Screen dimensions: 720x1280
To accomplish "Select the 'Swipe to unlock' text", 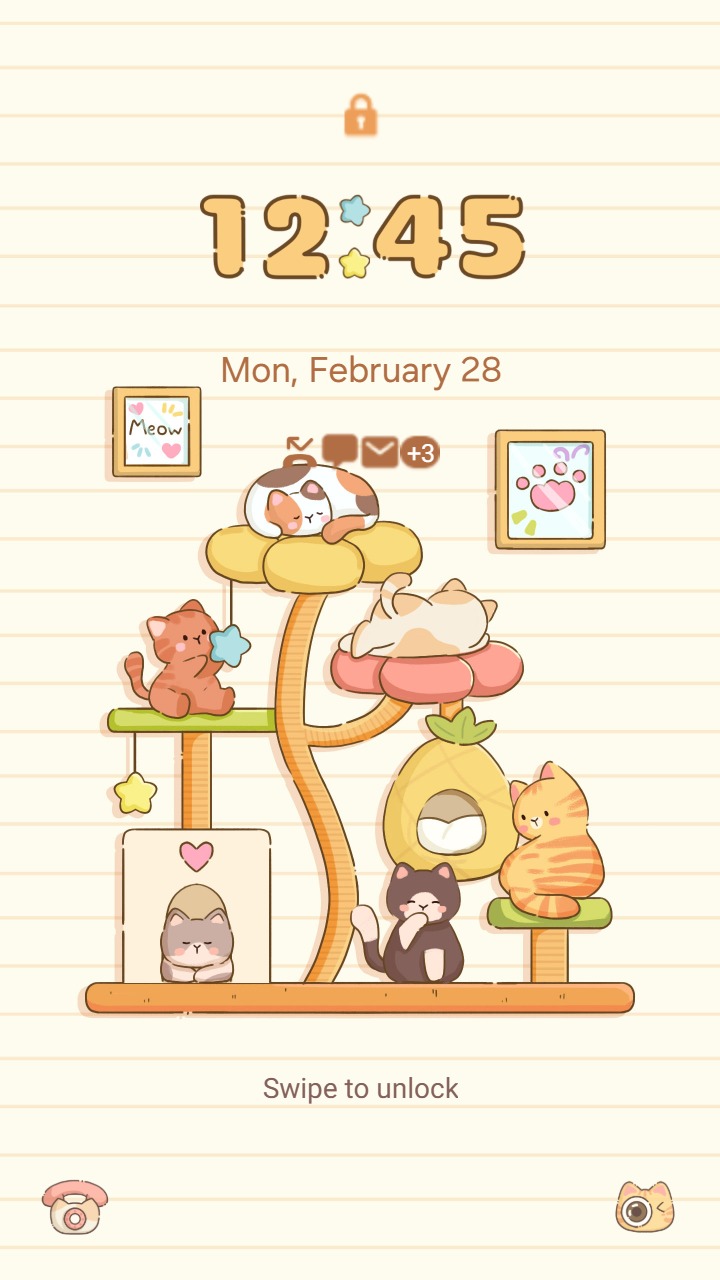I will coord(360,1089).
